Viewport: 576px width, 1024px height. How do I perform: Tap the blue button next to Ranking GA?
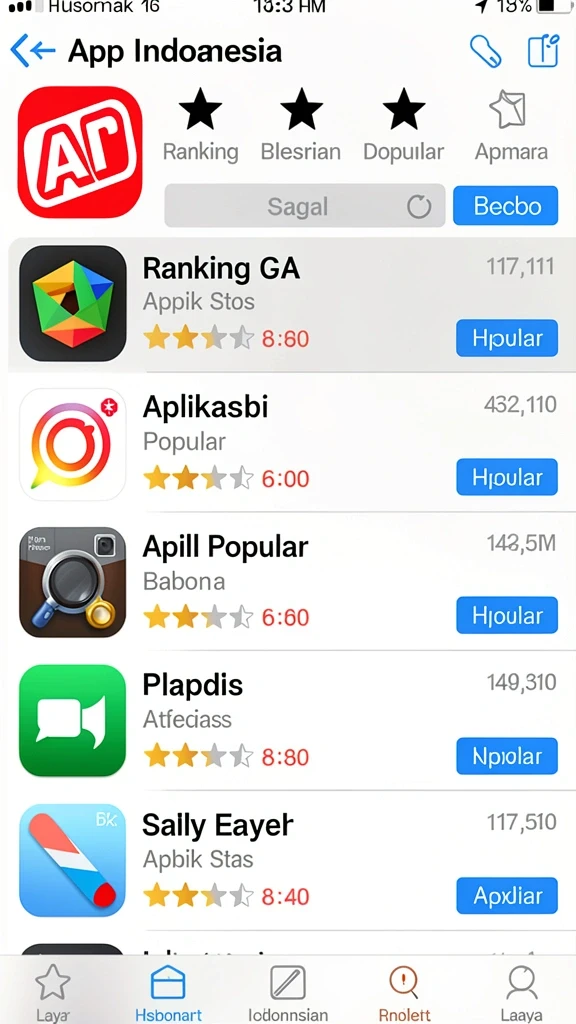tap(507, 338)
